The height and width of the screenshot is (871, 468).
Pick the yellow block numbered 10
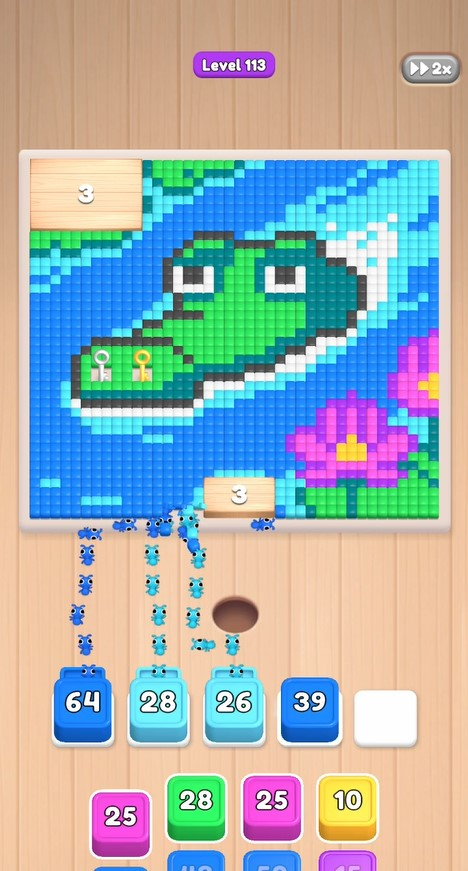click(348, 808)
